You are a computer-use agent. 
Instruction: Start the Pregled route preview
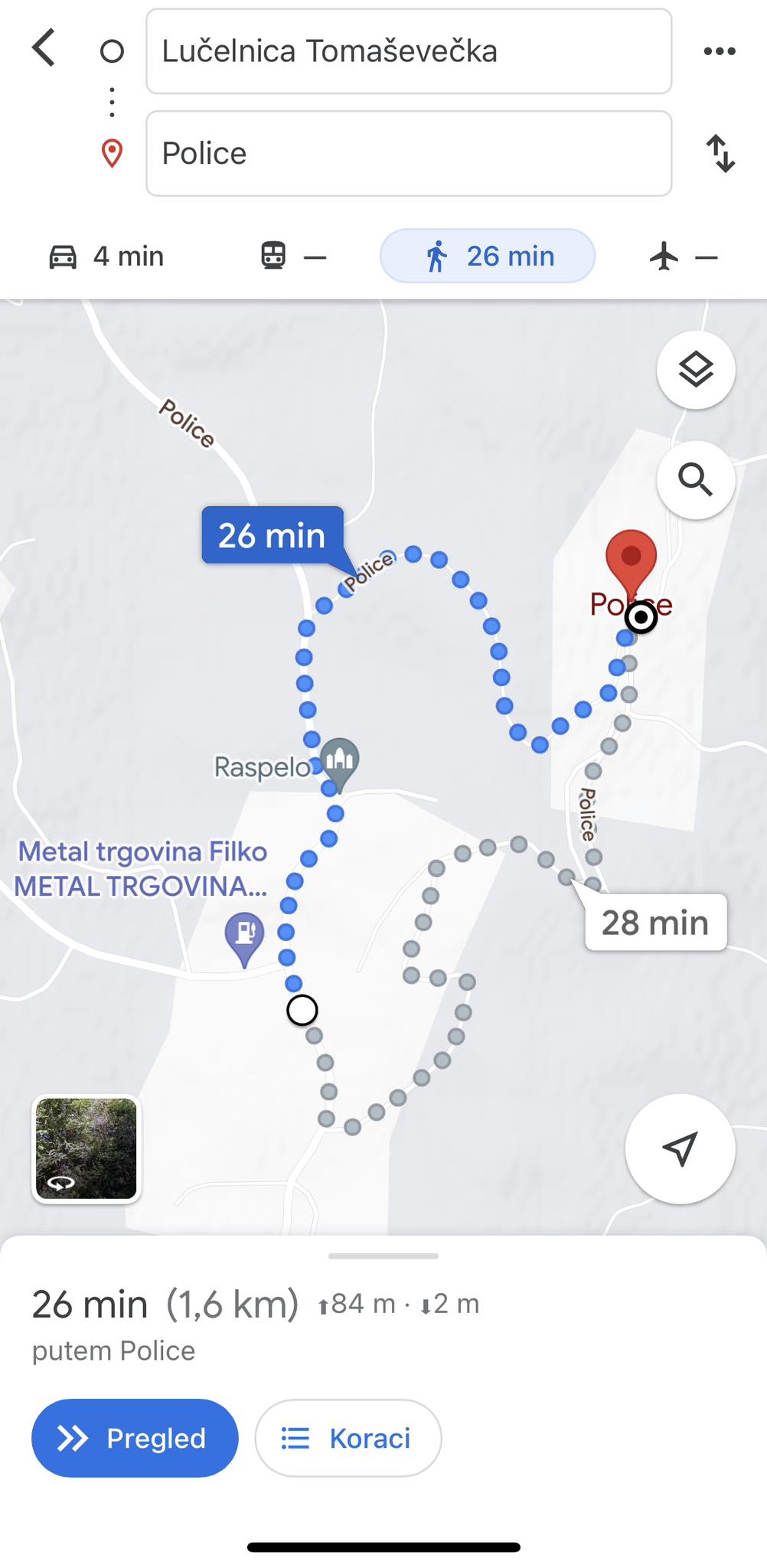point(135,1438)
